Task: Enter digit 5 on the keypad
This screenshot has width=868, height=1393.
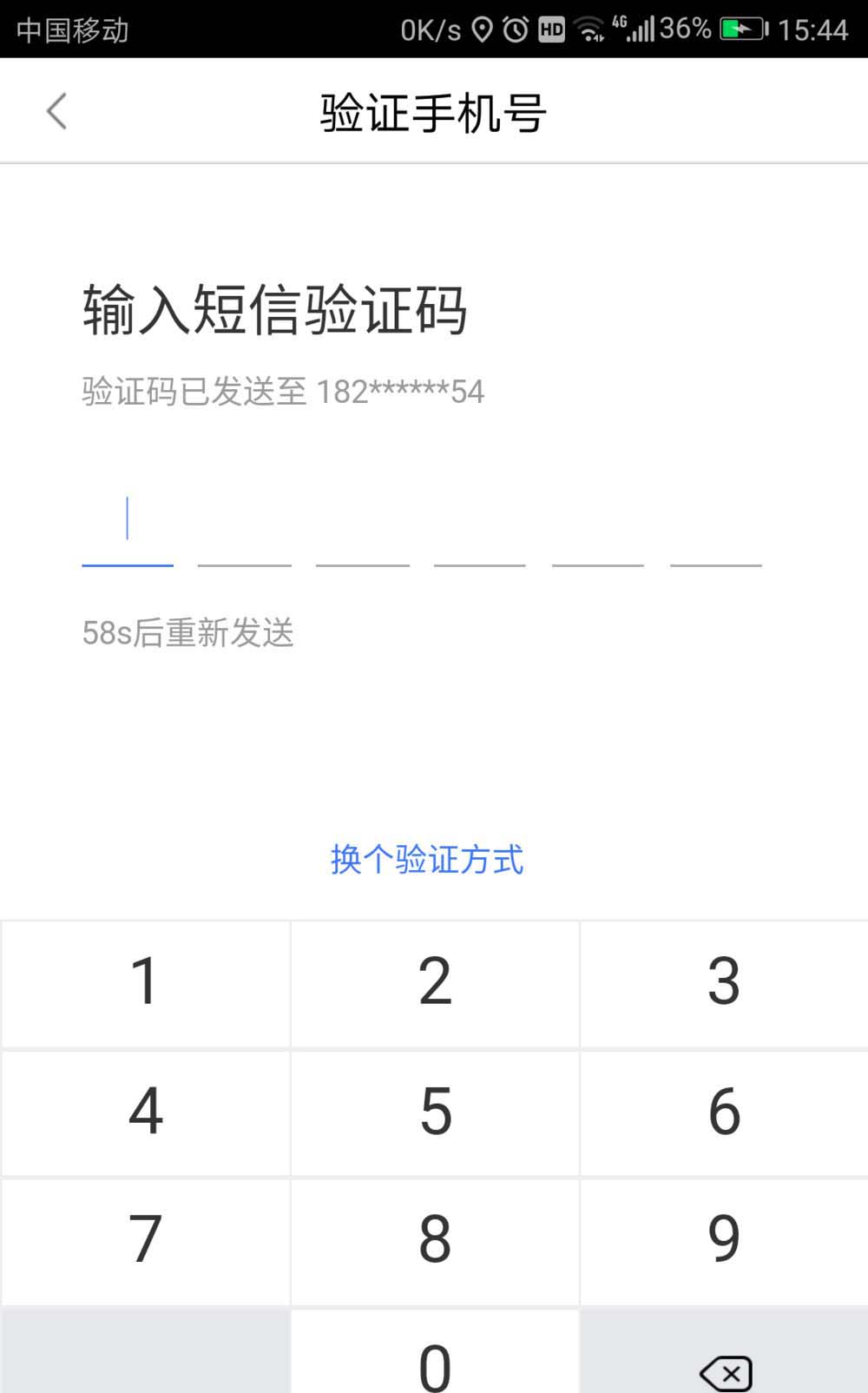Action: [x=435, y=1112]
